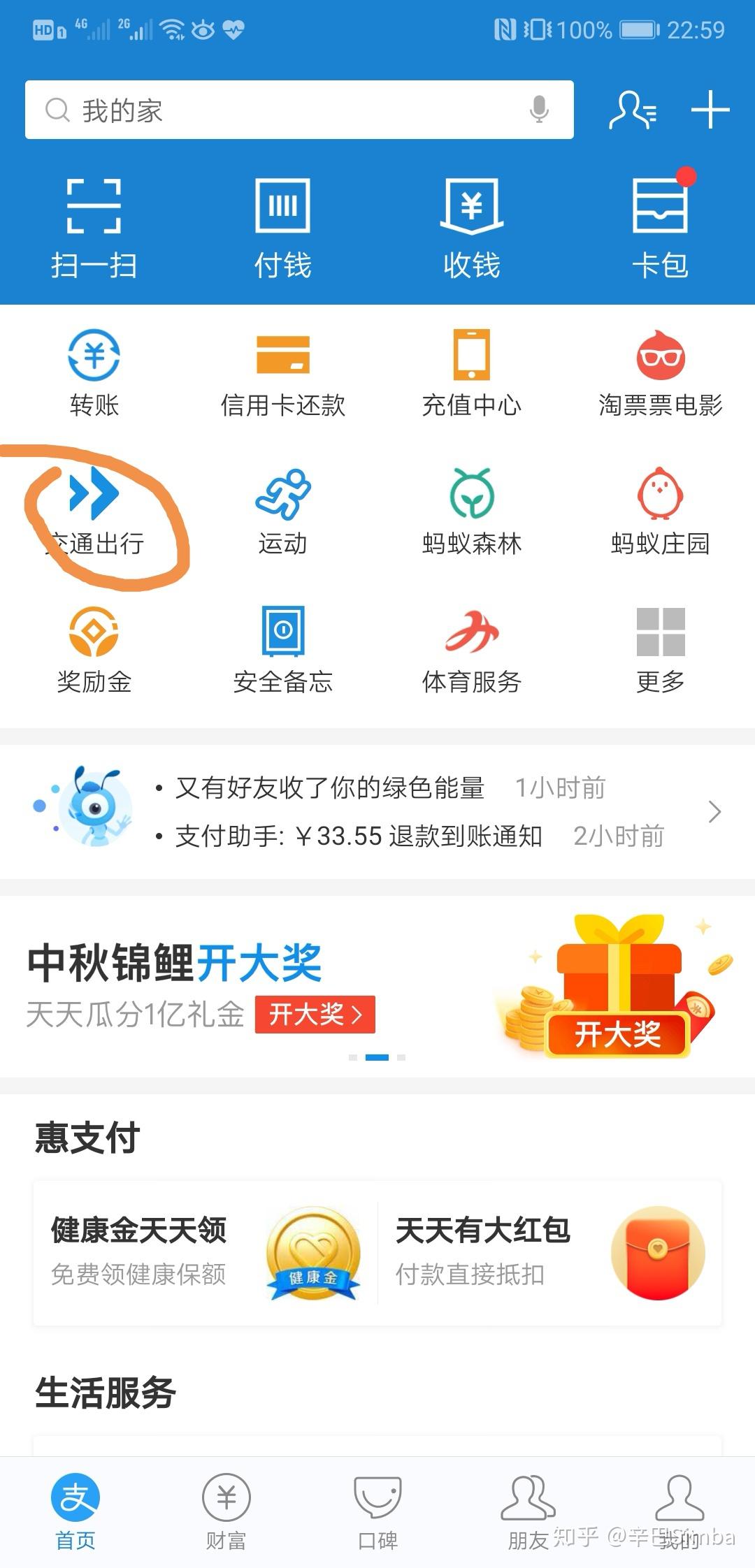Tap the red 开大奖 button
Image resolution: width=755 pixels, height=1568 pixels.
[315, 1014]
